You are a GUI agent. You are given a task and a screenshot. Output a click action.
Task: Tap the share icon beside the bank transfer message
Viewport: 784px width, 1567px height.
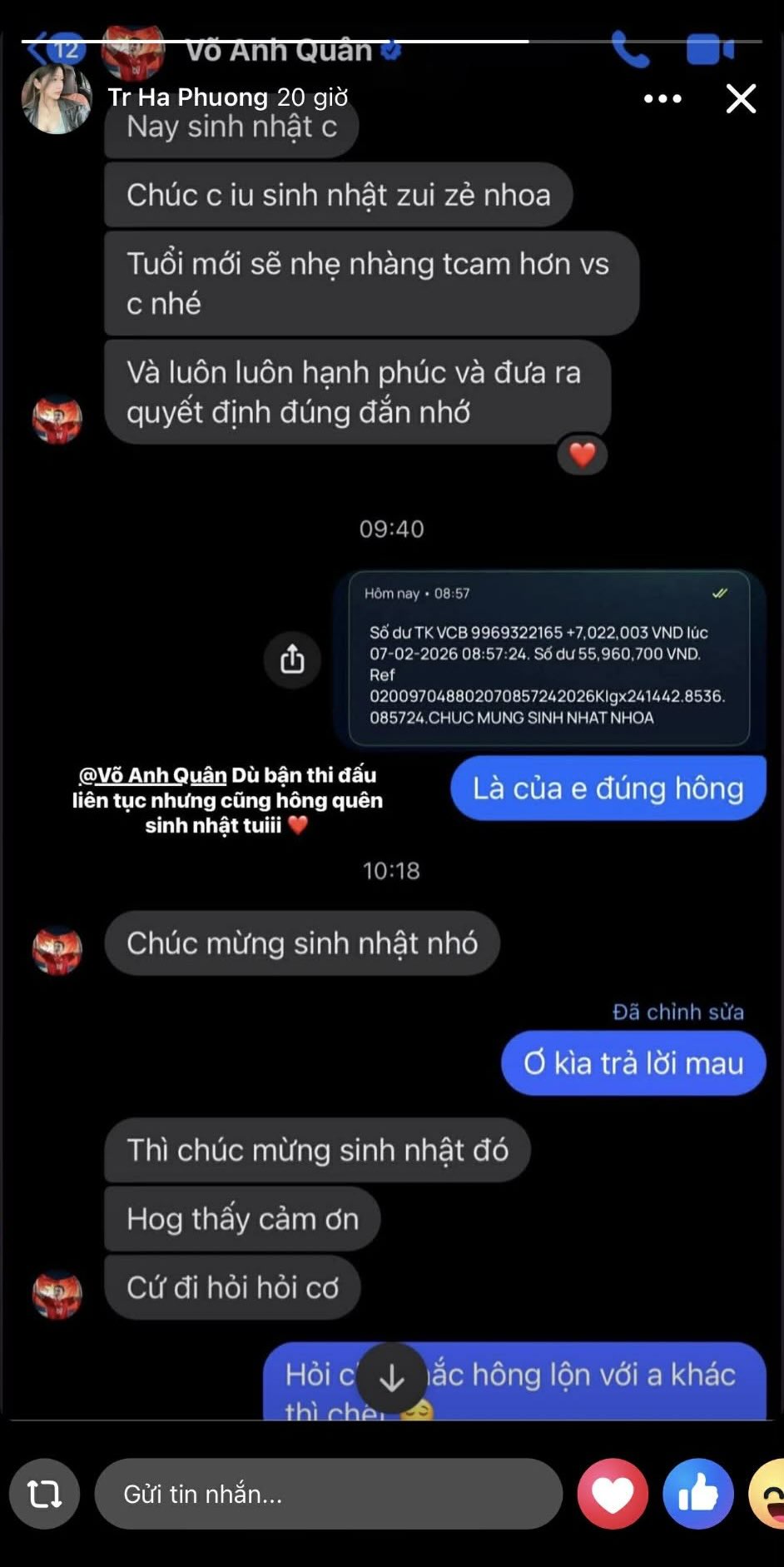point(292,660)
